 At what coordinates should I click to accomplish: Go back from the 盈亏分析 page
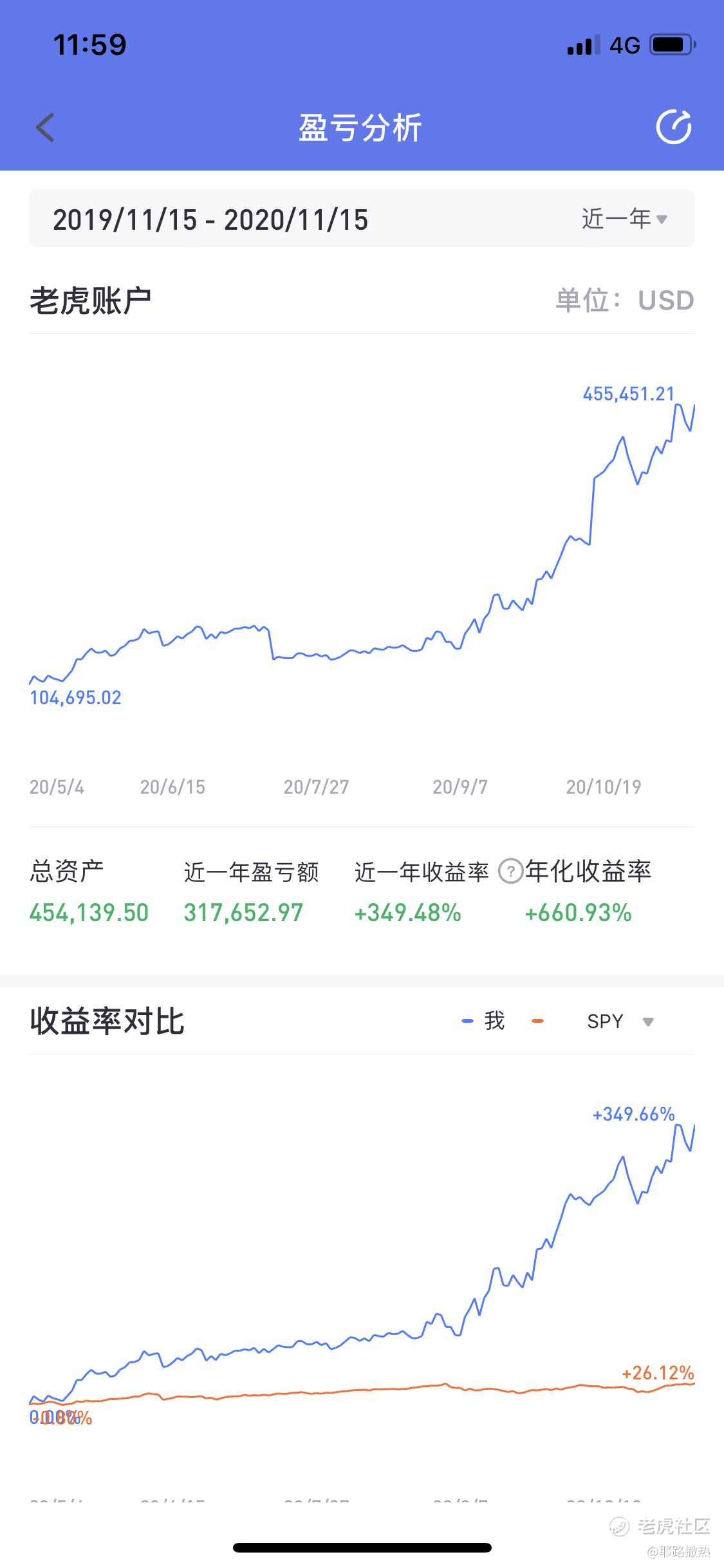click(x=45, y=127)
